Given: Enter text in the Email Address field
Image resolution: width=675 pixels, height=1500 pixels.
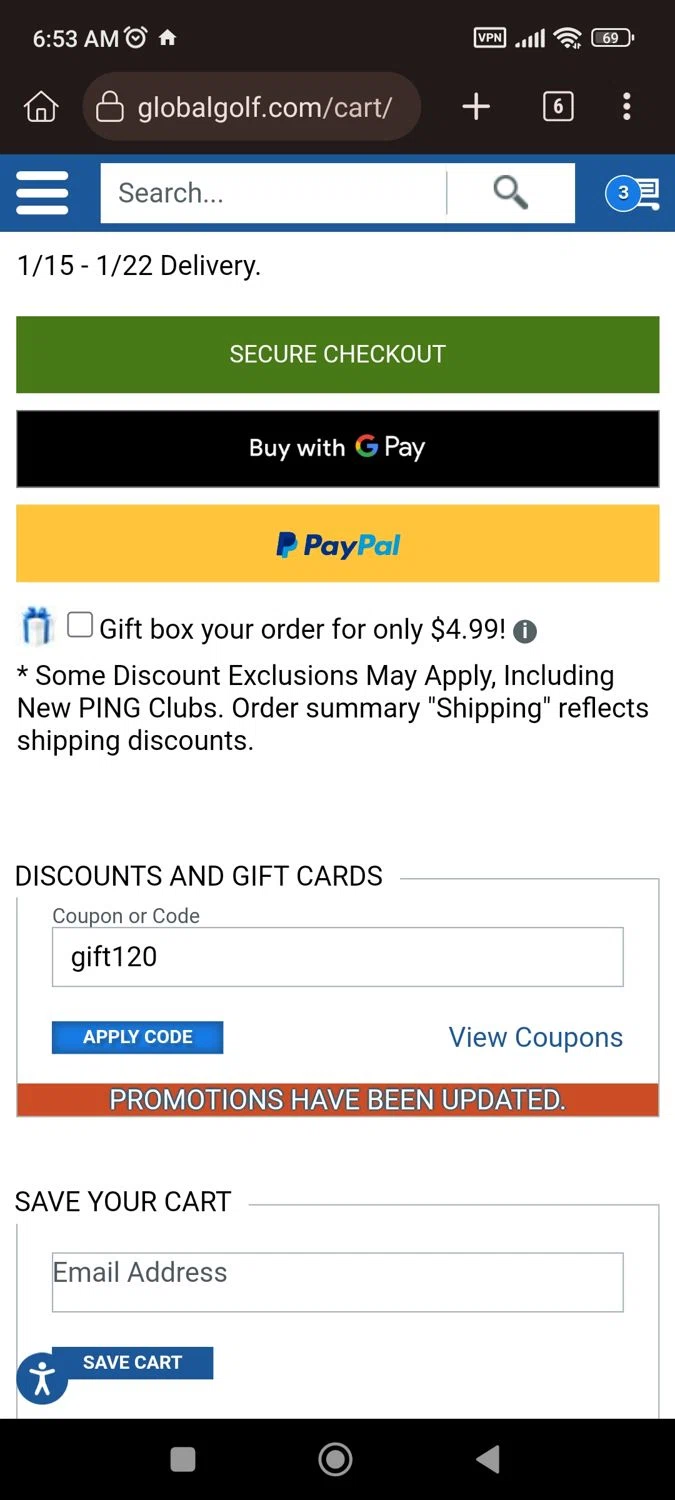Looking at the screenshot, I should pos(337,1281).
